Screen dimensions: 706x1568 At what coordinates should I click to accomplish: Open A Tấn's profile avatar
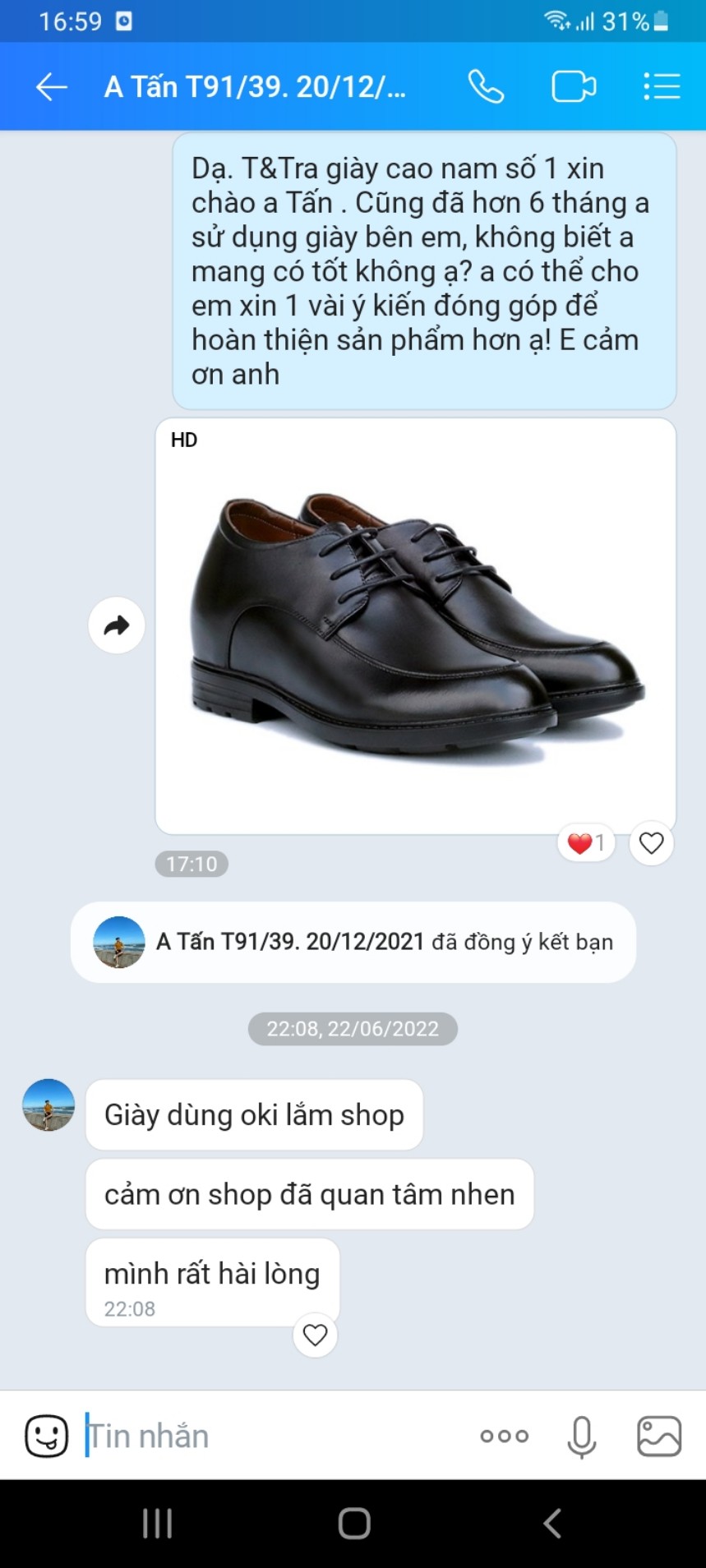click(48, 1105)
